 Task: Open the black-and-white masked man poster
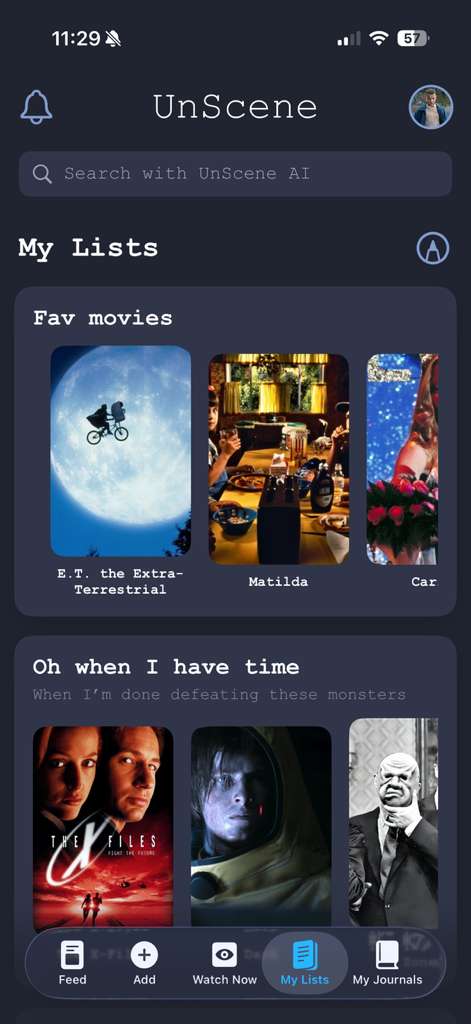[393, 823]
